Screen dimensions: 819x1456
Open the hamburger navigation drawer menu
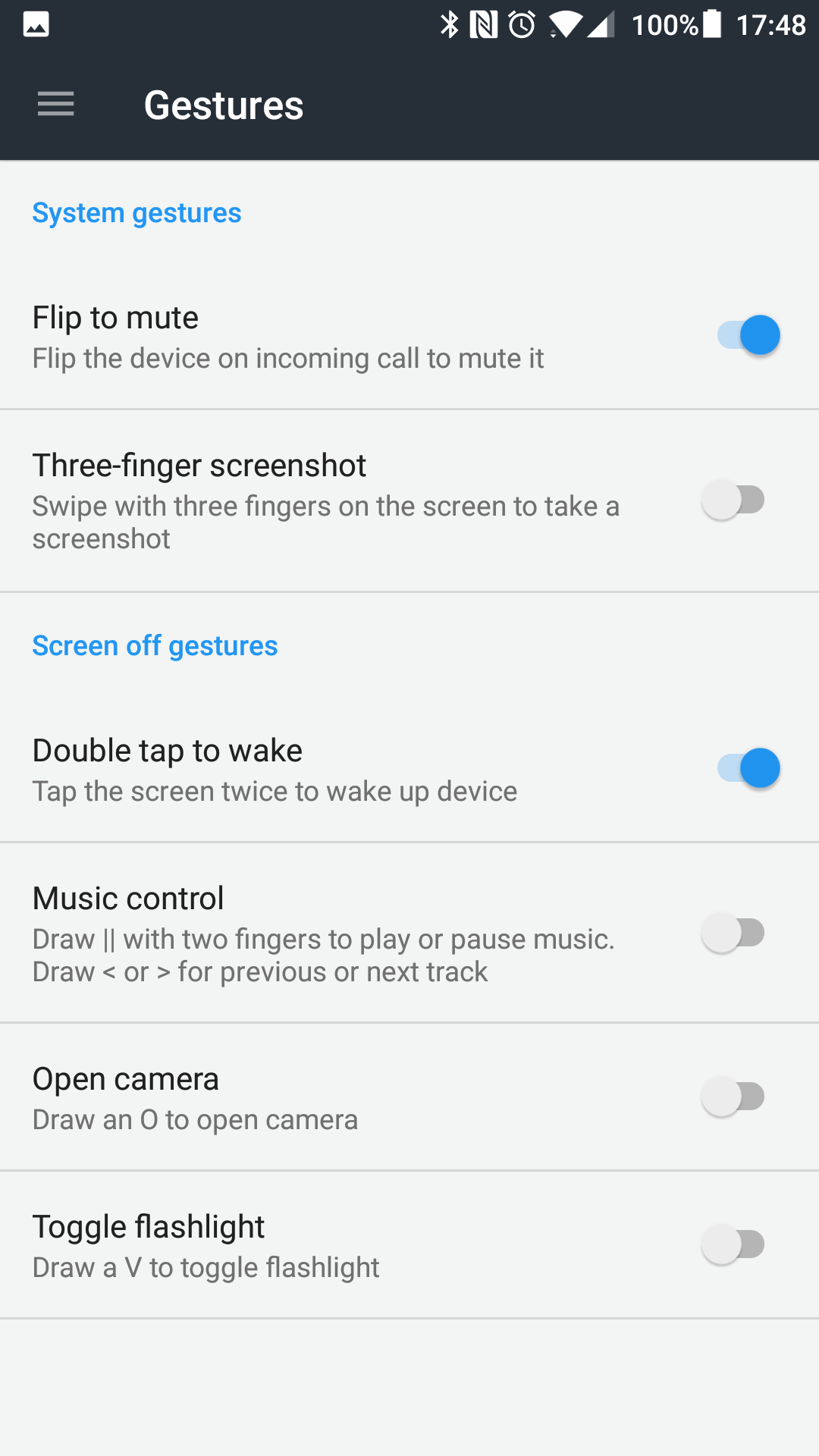[56, 105]
